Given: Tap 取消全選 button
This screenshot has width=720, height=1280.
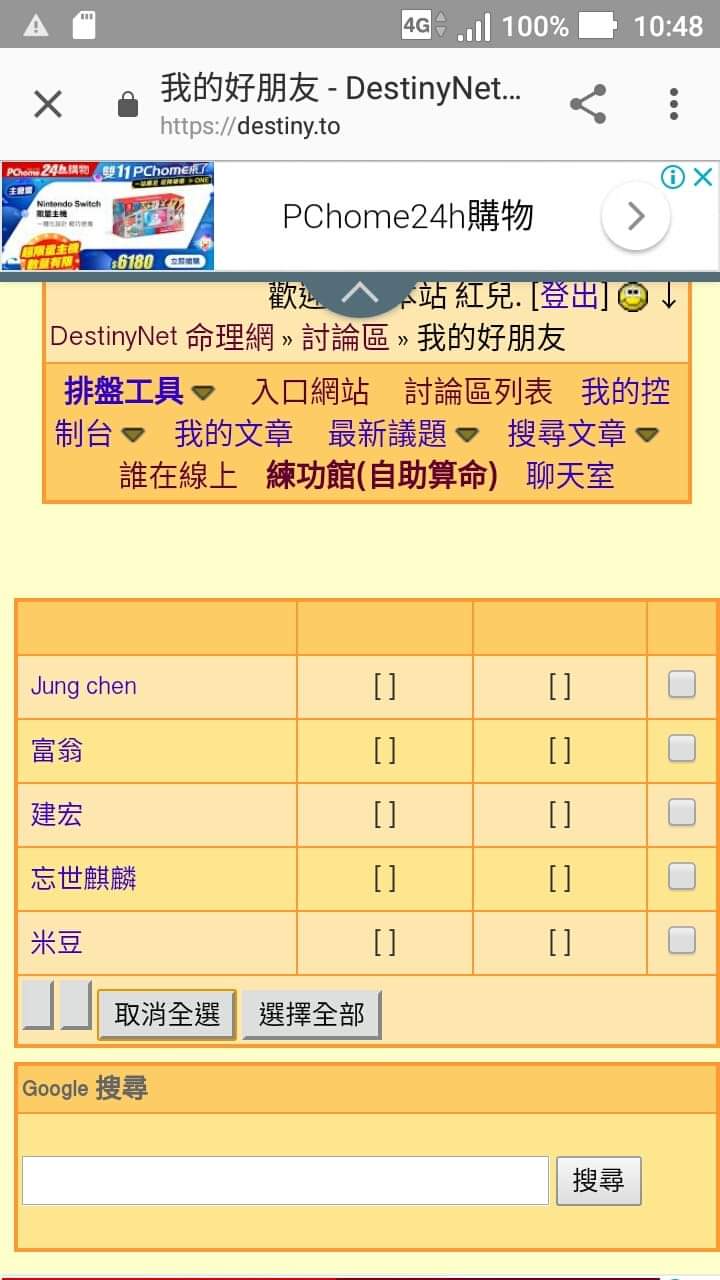Looking at the screenshot, I should coord(167,1015).
